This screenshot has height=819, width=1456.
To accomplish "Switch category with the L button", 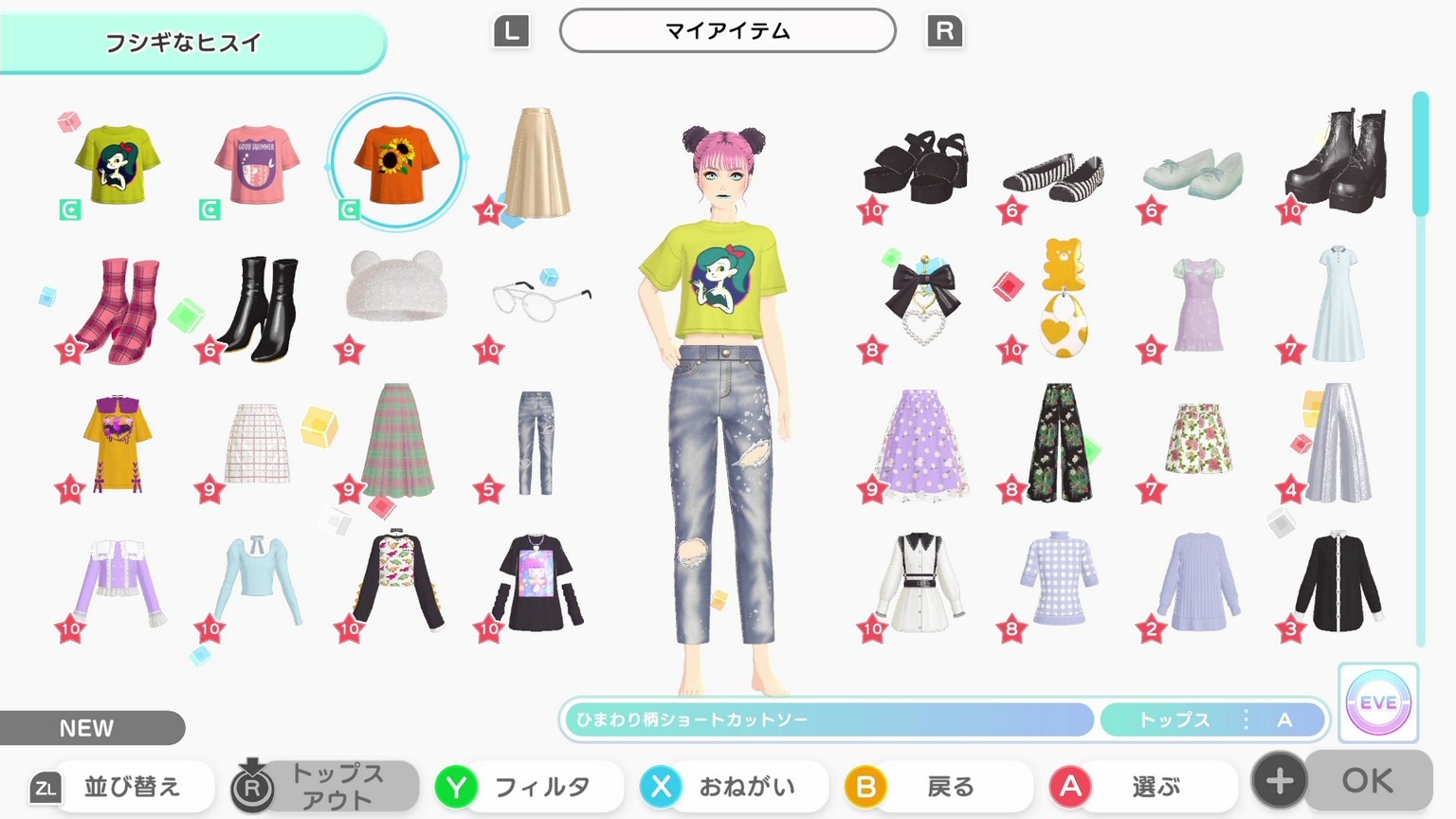I will pyautogui.click(x=511, y=31).
